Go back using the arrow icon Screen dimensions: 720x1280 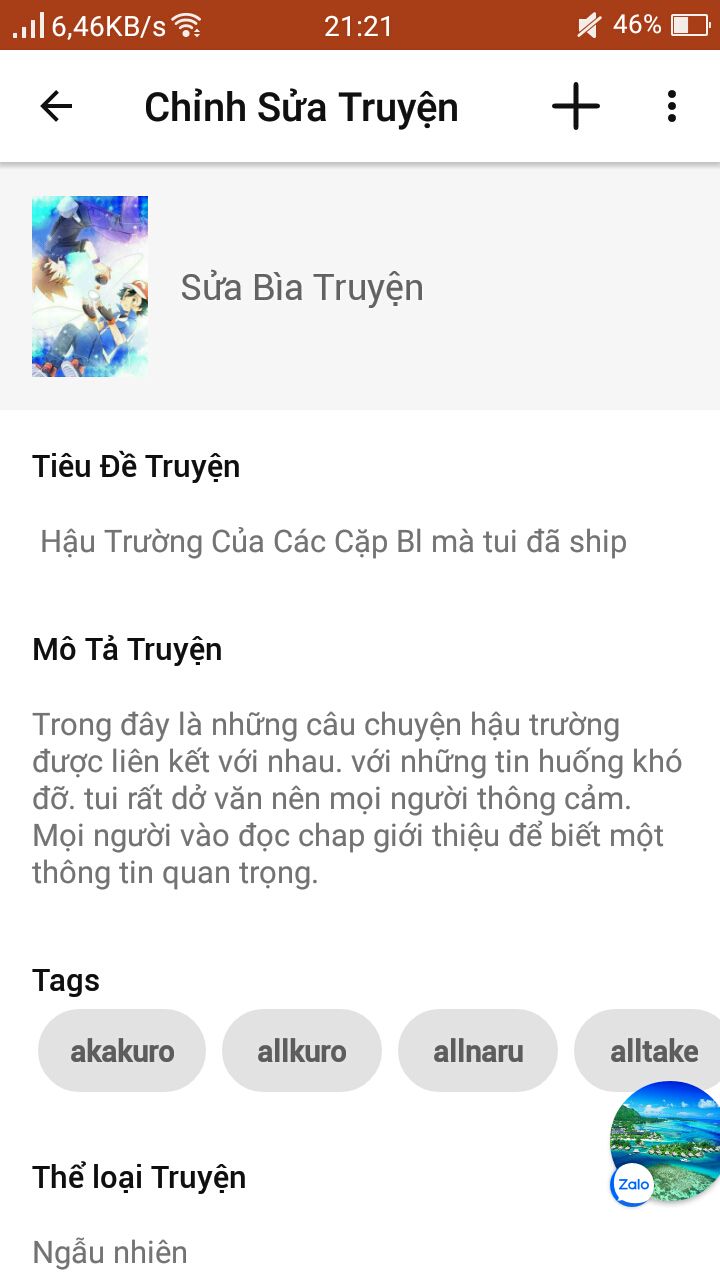click(x=56, y=106)
